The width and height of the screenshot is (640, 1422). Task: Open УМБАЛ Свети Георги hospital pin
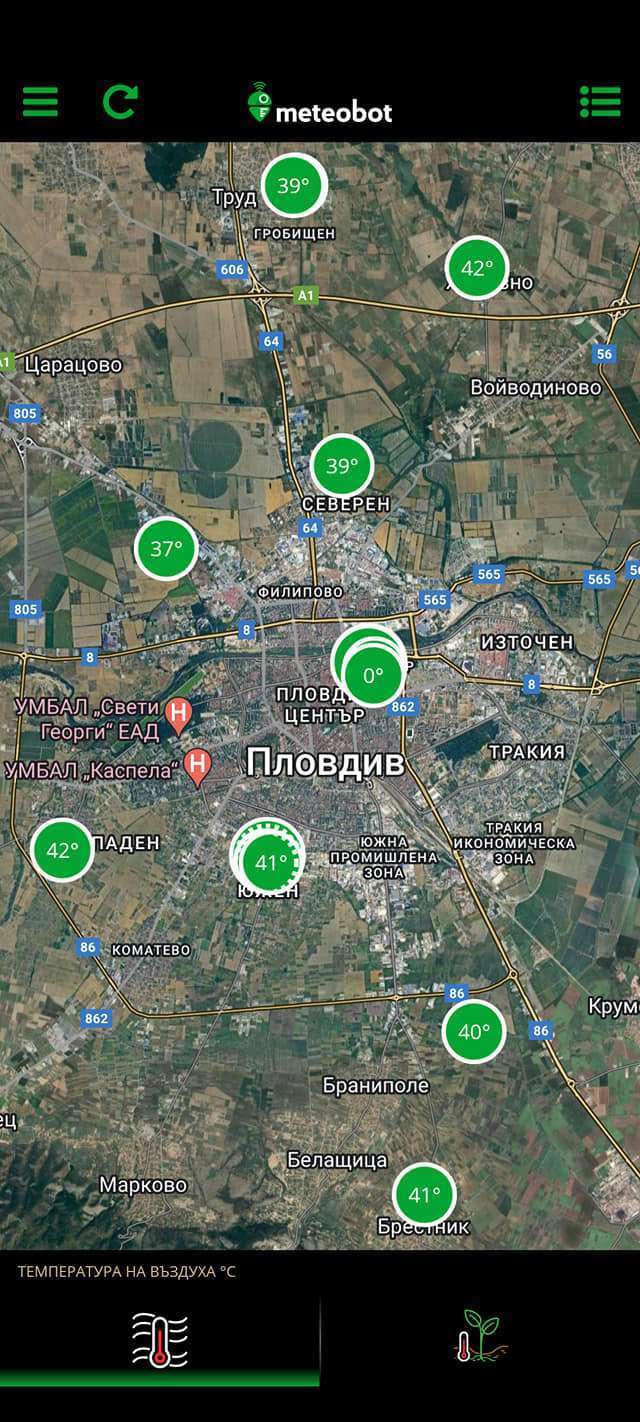click(178, 714)
